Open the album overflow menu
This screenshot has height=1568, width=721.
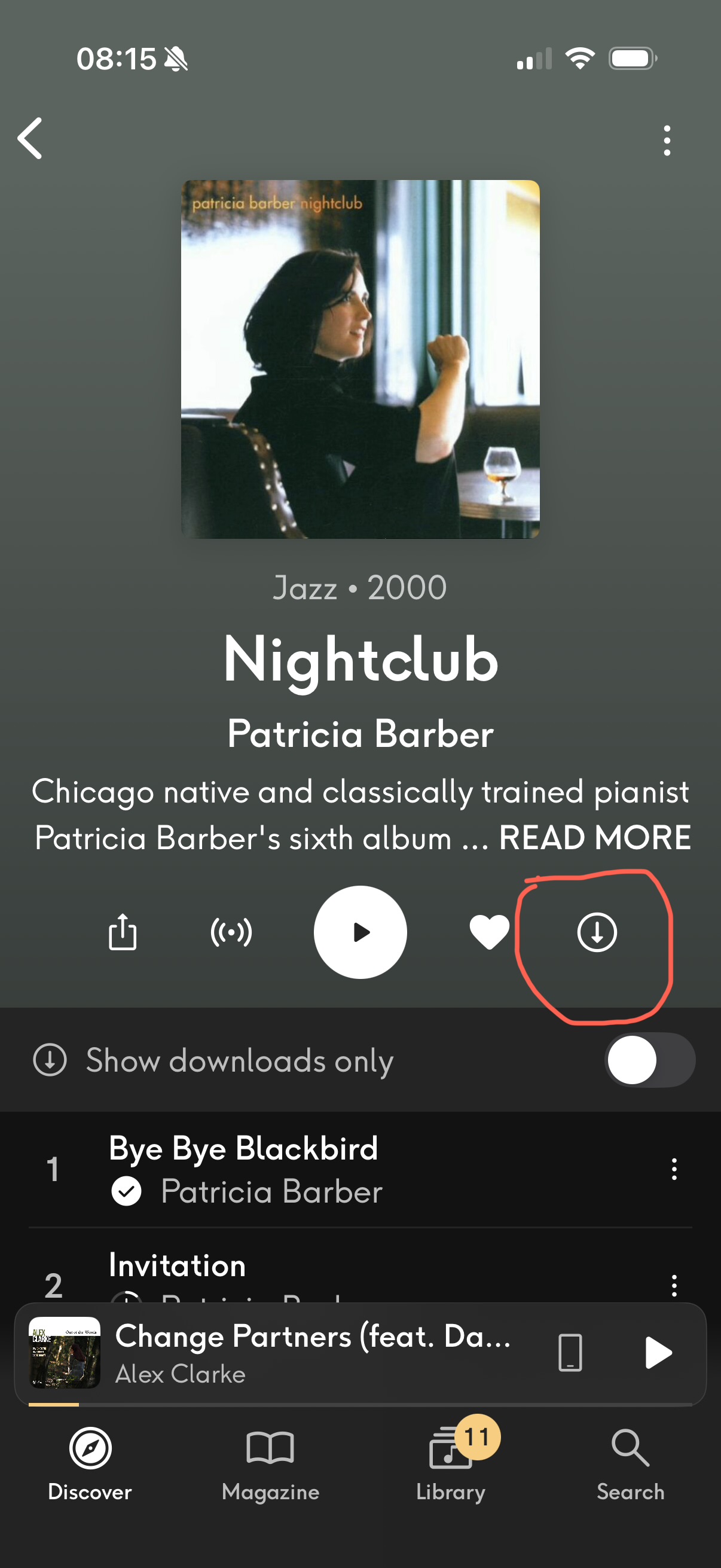tap(667, 141)
